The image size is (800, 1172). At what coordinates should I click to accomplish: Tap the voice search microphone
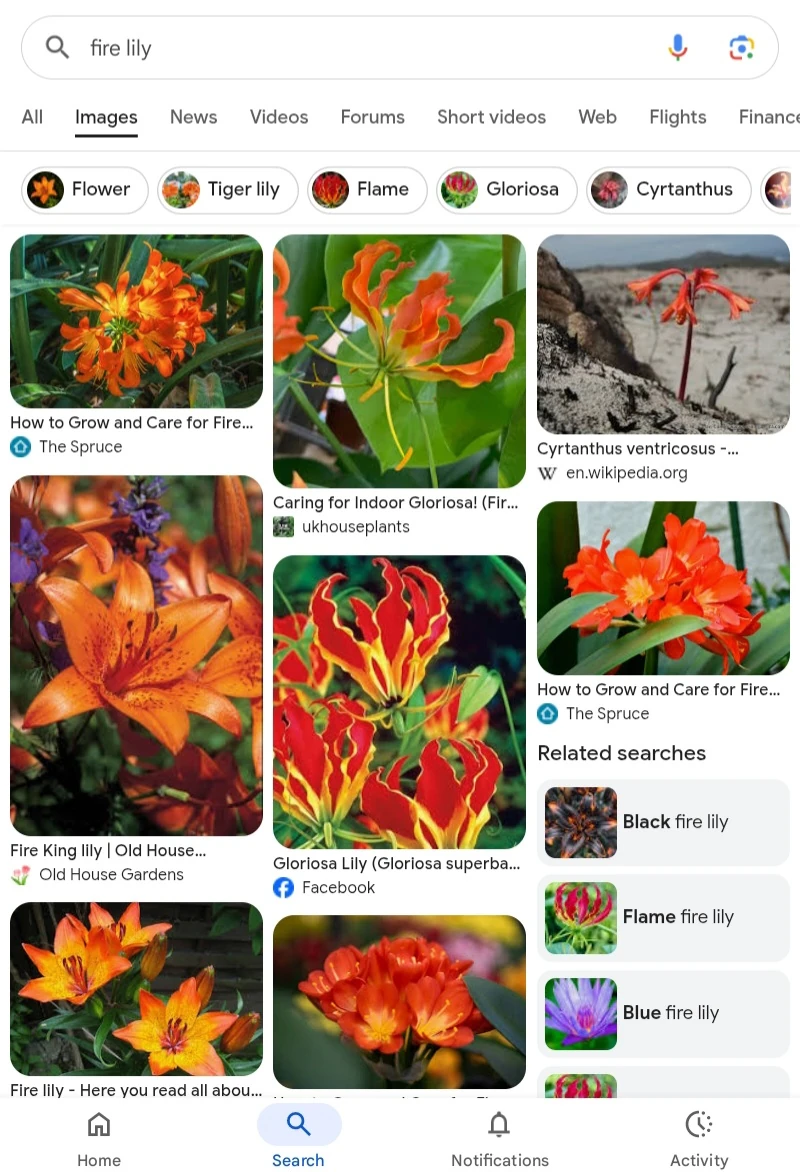point(678,47)
